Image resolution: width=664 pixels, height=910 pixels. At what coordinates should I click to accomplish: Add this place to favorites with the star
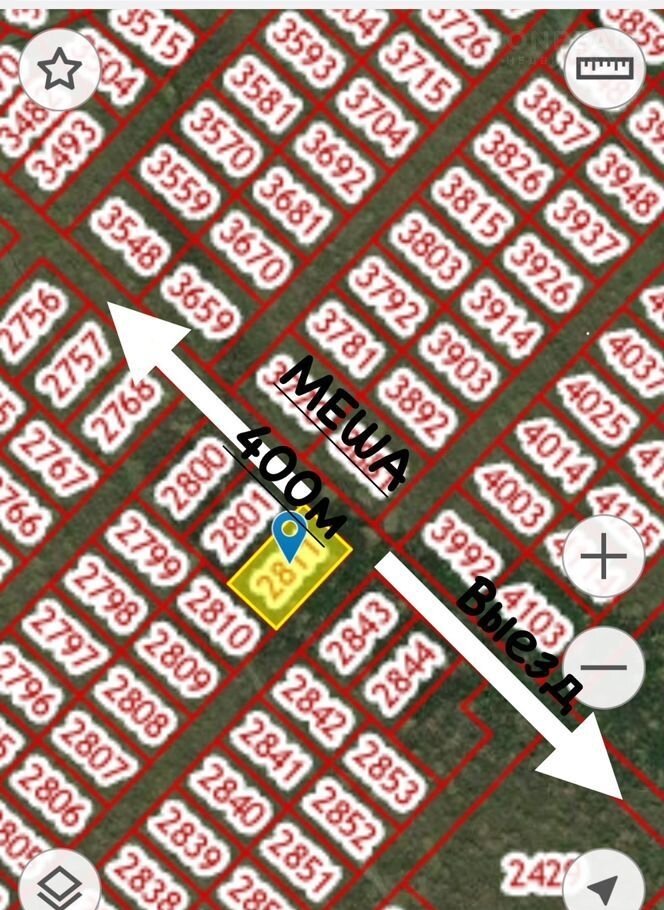(x=59, y=69)
